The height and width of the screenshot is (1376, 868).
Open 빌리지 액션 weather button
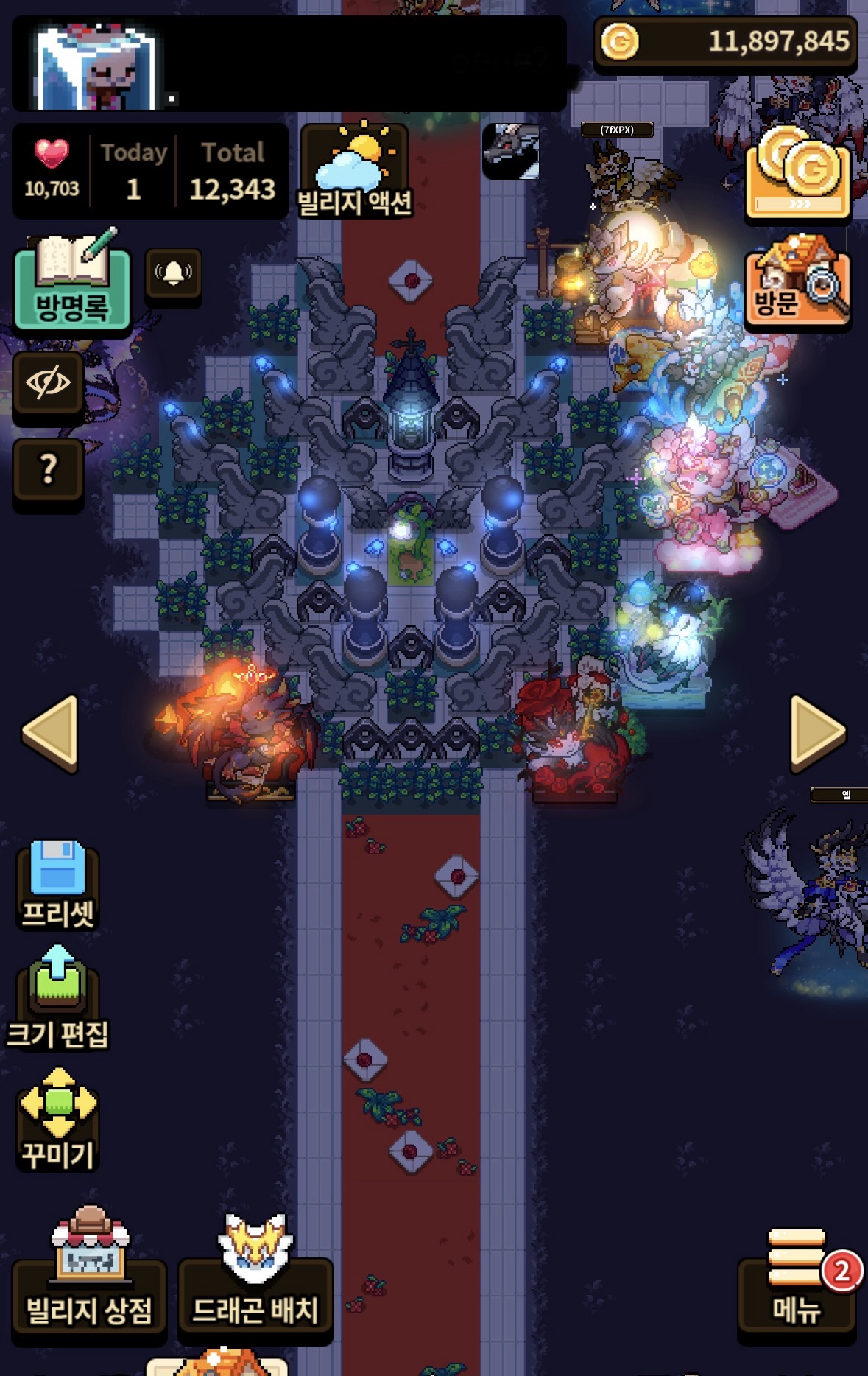click(x=354, y=171)
